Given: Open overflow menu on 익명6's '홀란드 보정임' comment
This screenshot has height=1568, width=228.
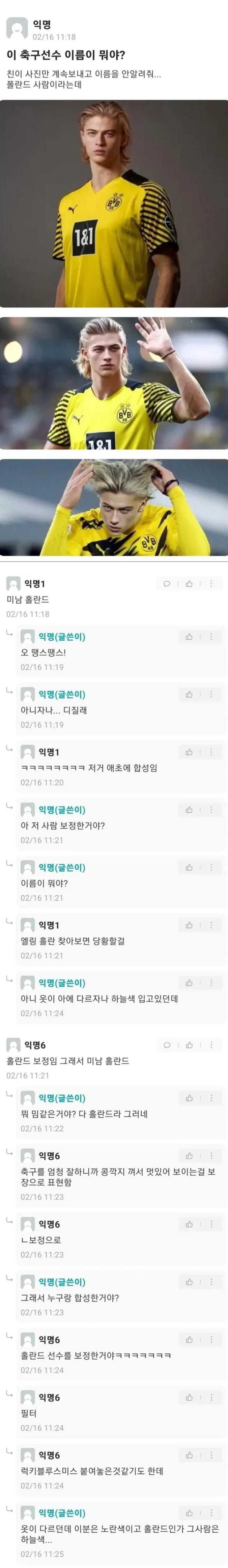Looking at the screenshot, I should [x=211, y=1045].
